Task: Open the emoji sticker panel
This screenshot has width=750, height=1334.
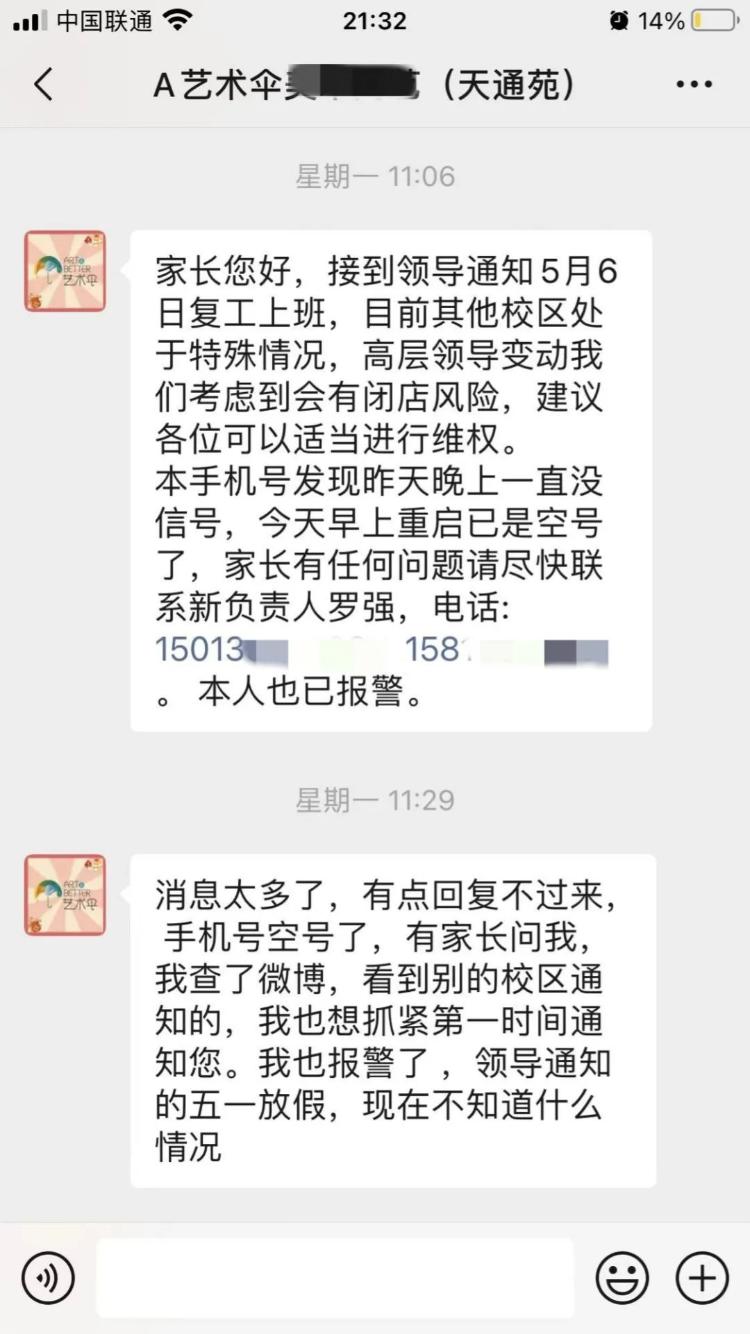Action: [x=622, y=1277]
